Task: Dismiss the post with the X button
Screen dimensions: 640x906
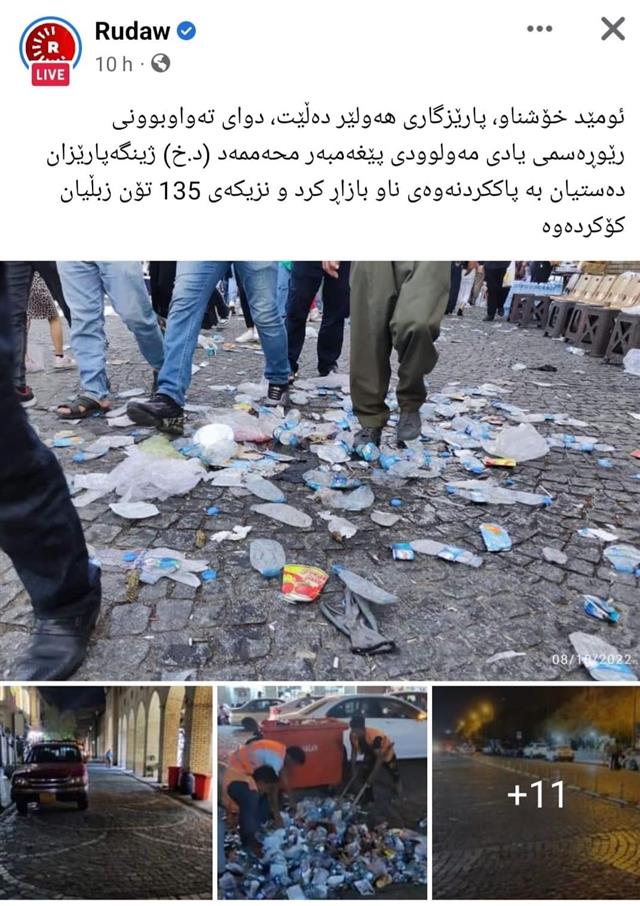Action: (x=612, y=28)
